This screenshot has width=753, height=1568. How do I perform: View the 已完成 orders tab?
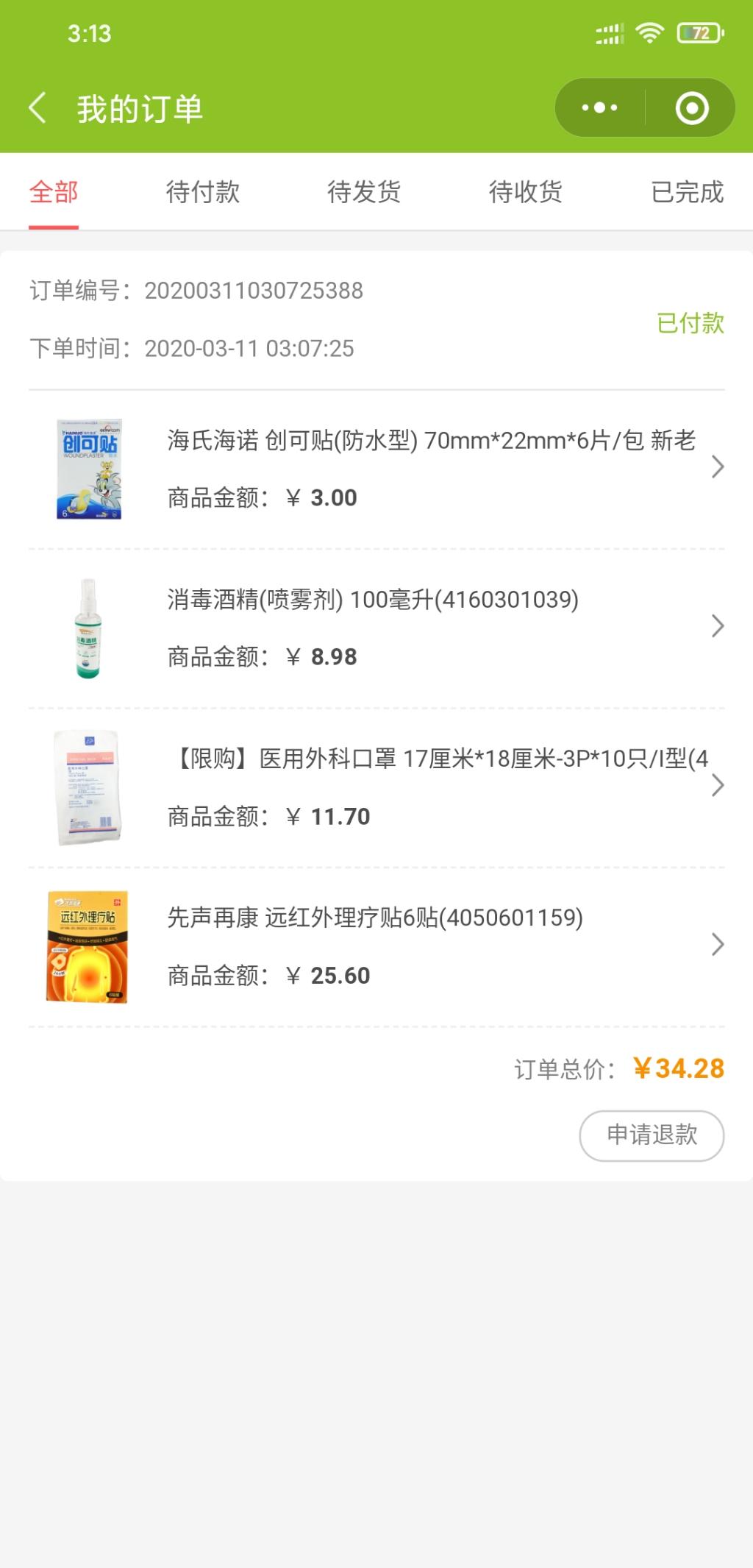coord(687,192)
